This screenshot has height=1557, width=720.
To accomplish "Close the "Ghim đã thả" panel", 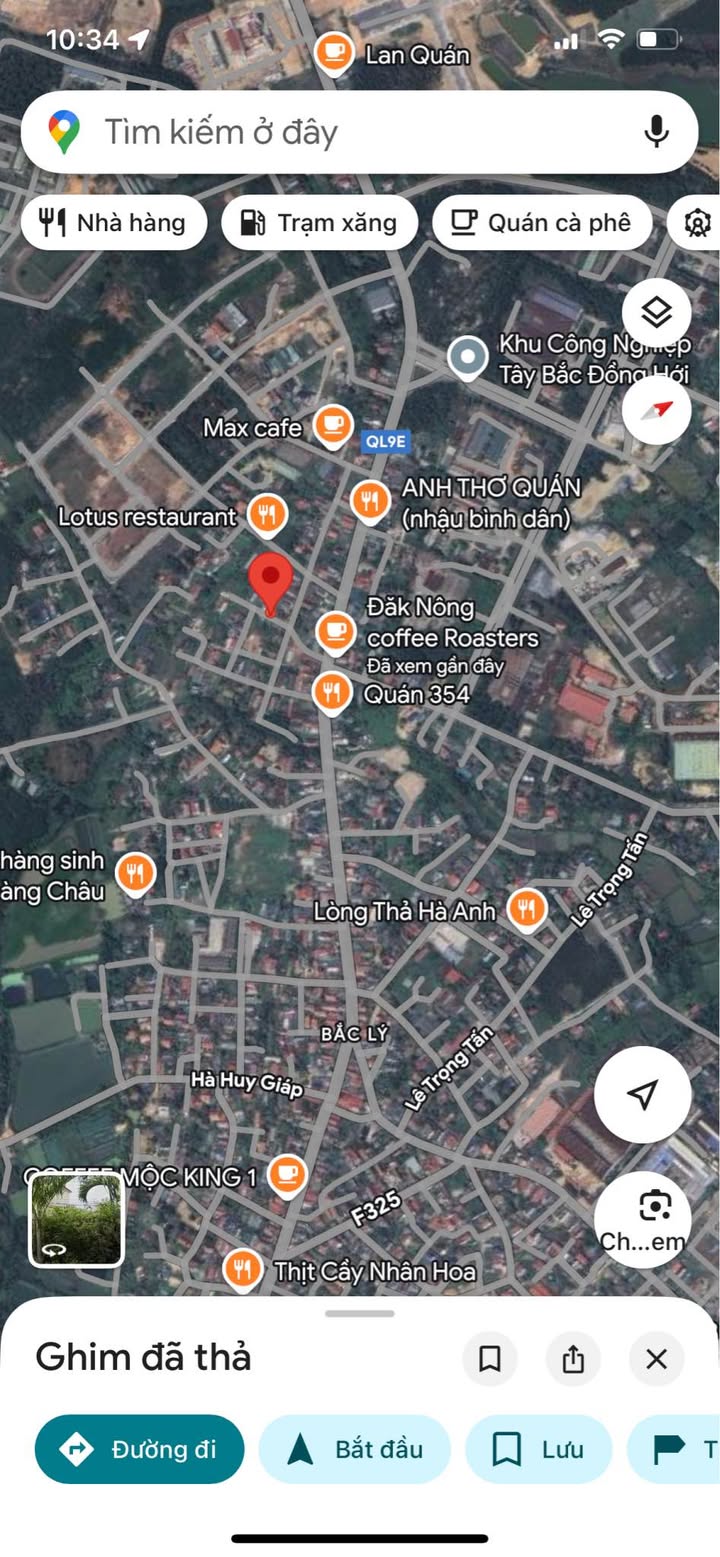I will pyautogui.click(x=656, y=1358).
